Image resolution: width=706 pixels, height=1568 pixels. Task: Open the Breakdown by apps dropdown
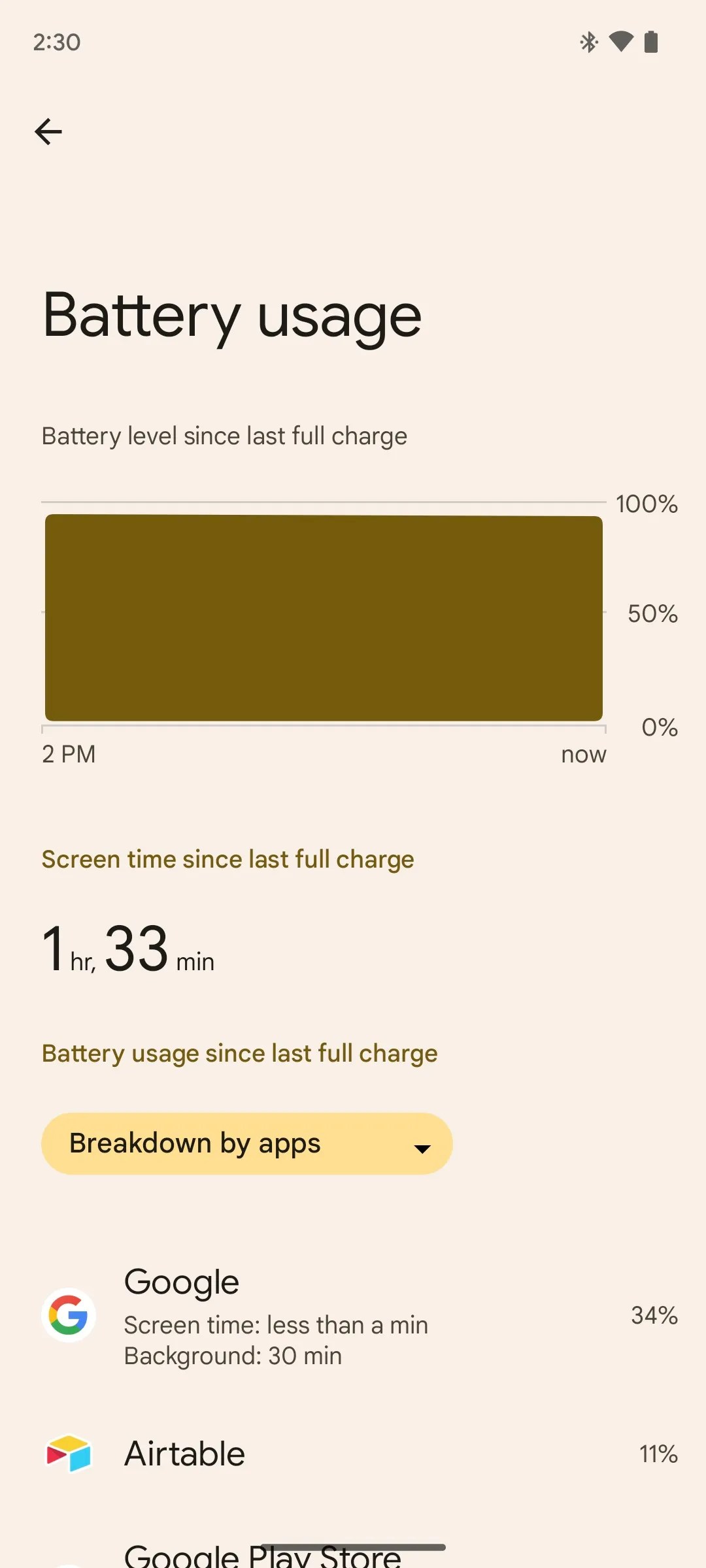(x=247, y=1143)
